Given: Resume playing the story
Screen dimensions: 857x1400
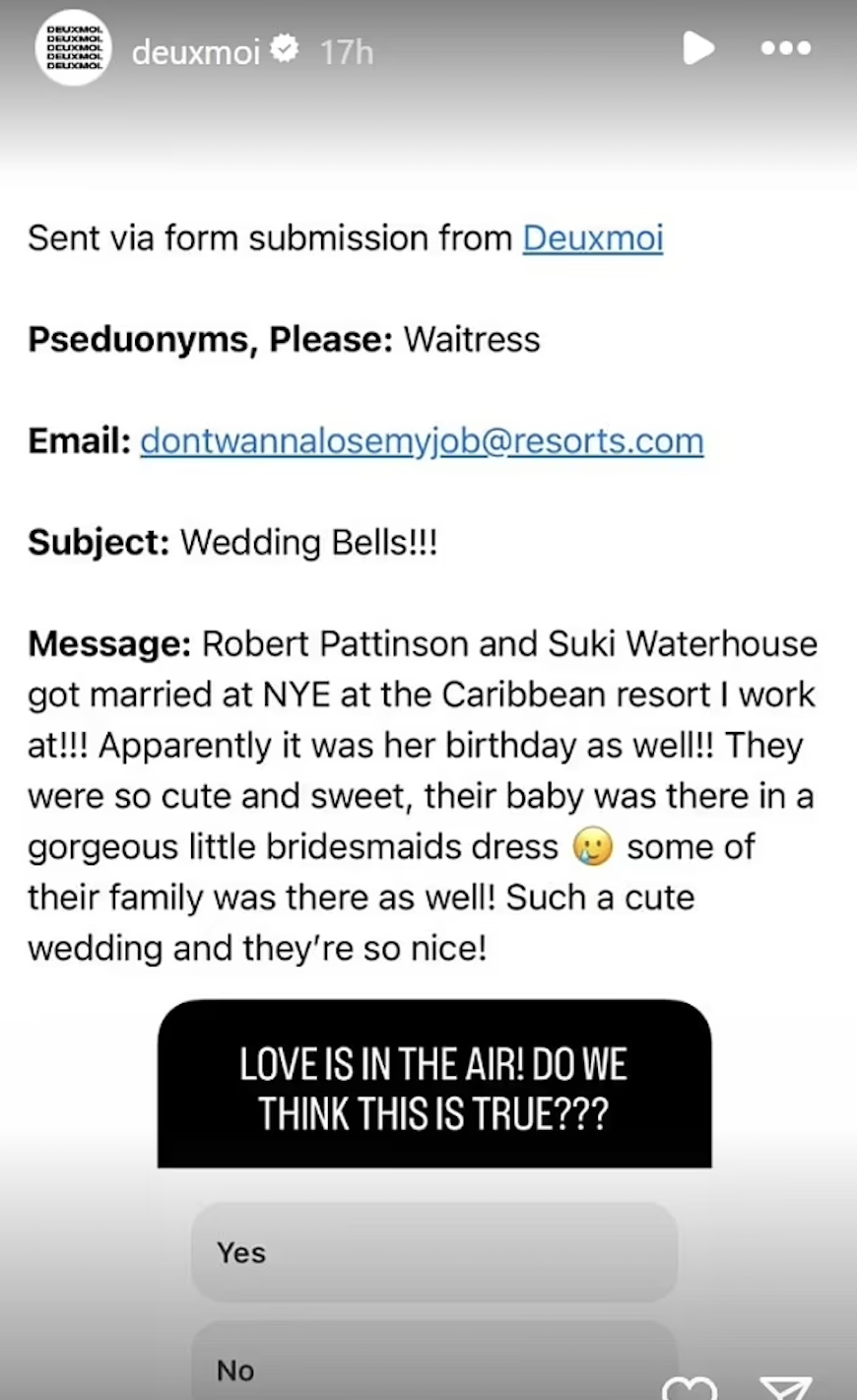Looking at the screenshot, I should tap(697, 47).
